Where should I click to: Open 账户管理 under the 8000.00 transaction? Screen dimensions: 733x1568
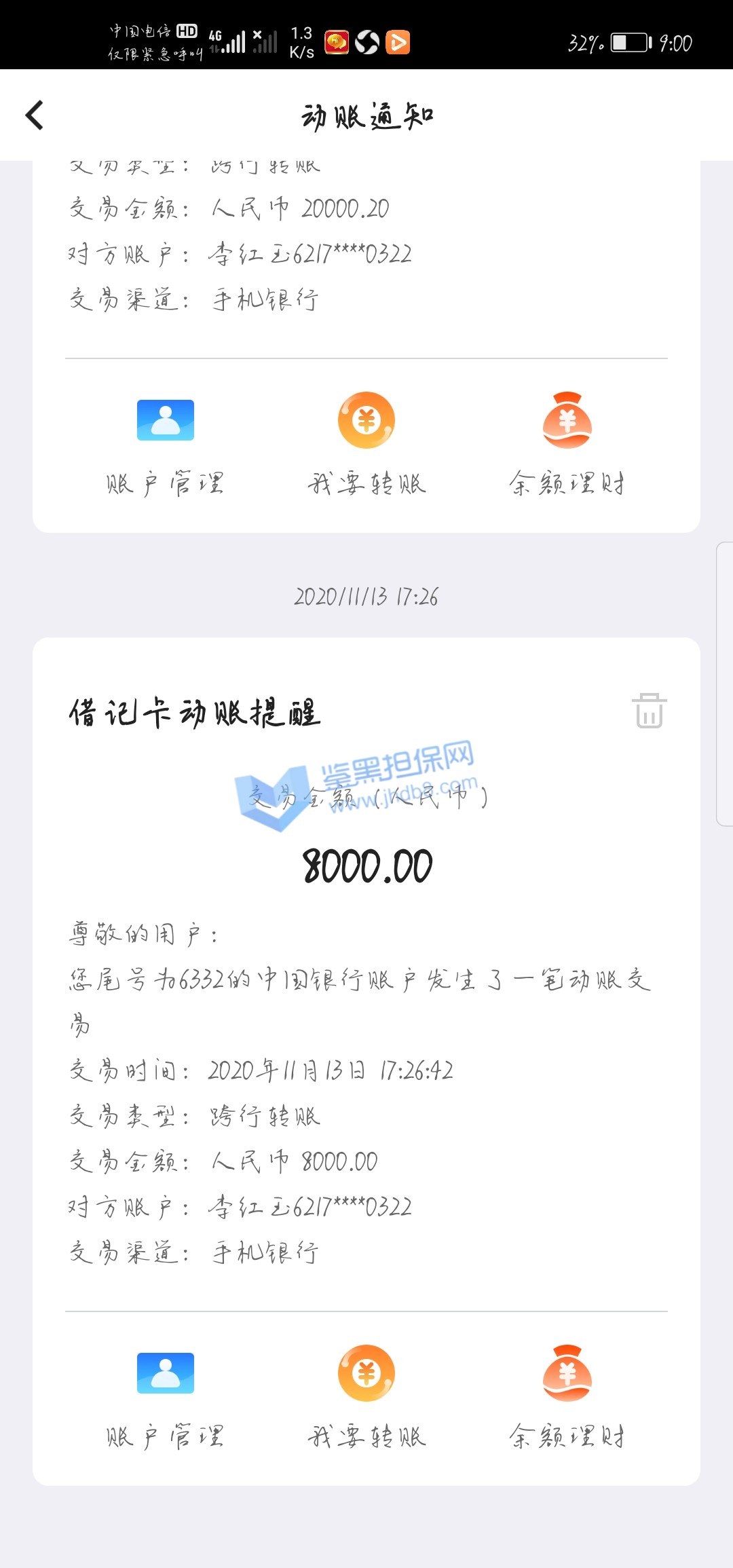(166, 1396)
